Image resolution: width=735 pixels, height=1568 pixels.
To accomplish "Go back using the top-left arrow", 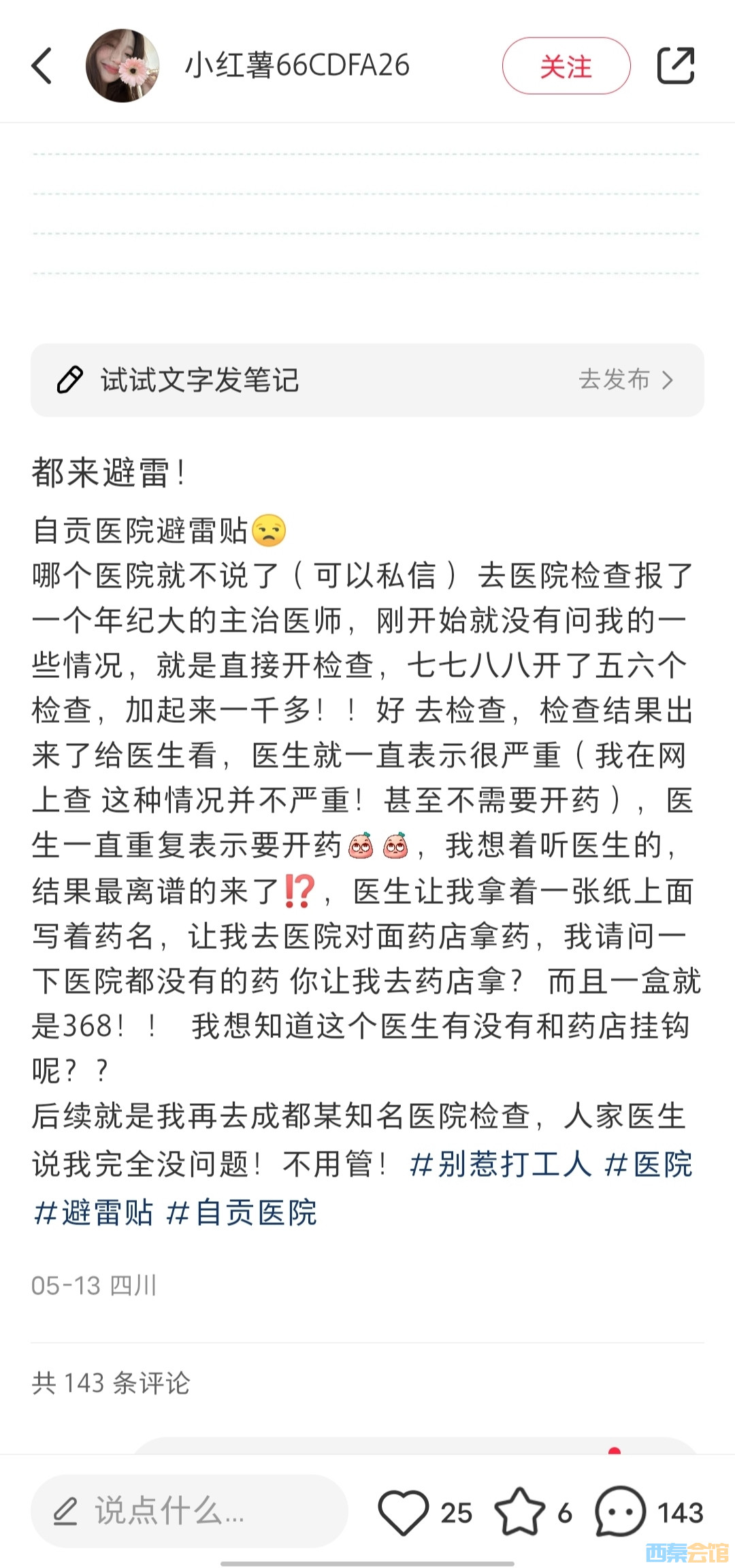I will point(42,66).
